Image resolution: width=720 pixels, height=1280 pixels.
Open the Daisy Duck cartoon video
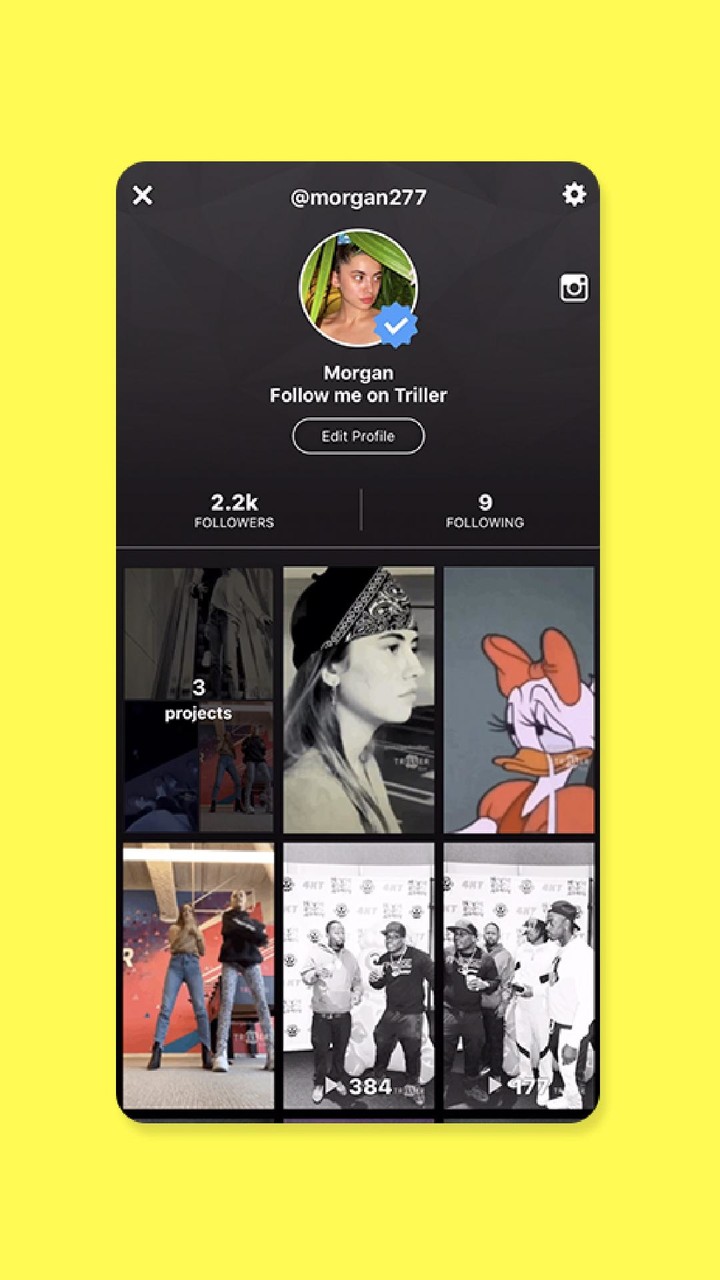(517, 700)
